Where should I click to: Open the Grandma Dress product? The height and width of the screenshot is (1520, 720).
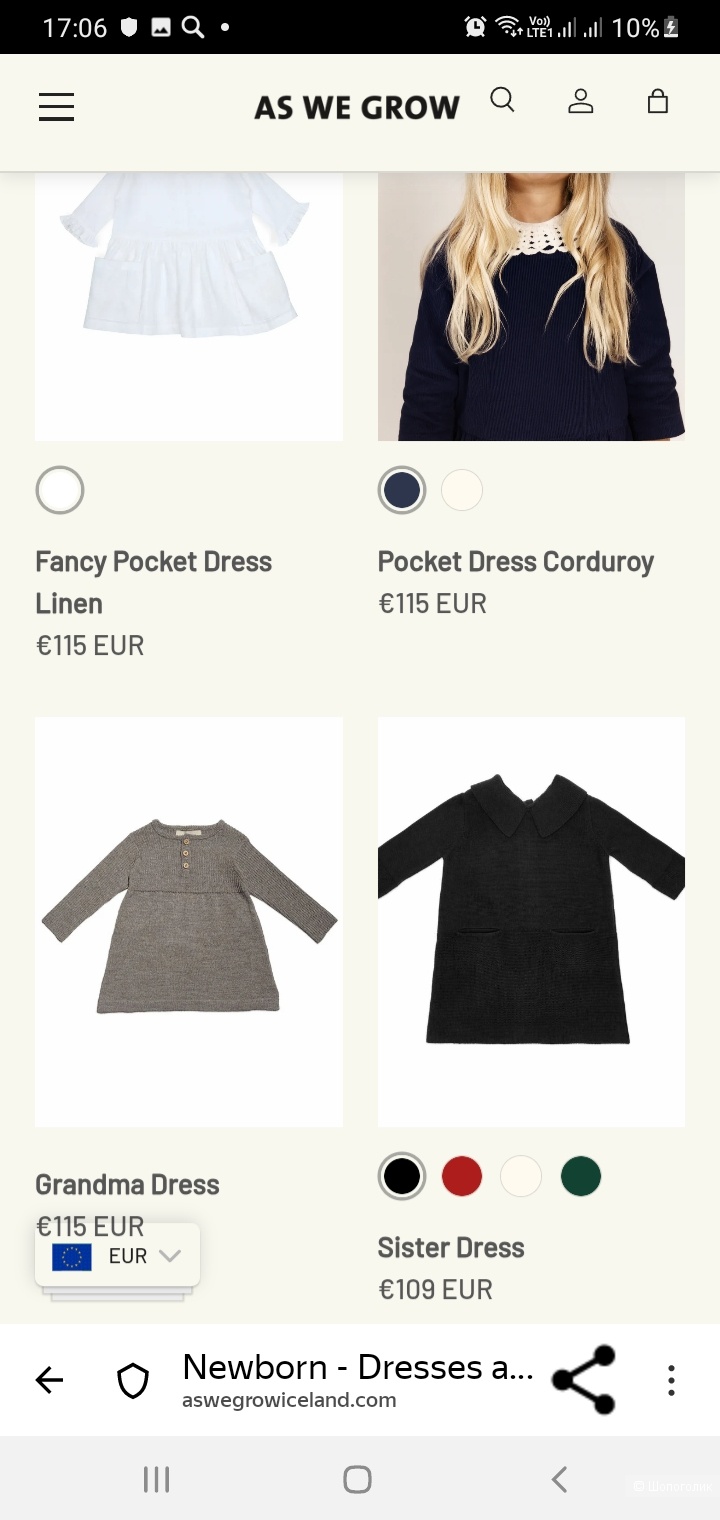(x=127, y=1185)
